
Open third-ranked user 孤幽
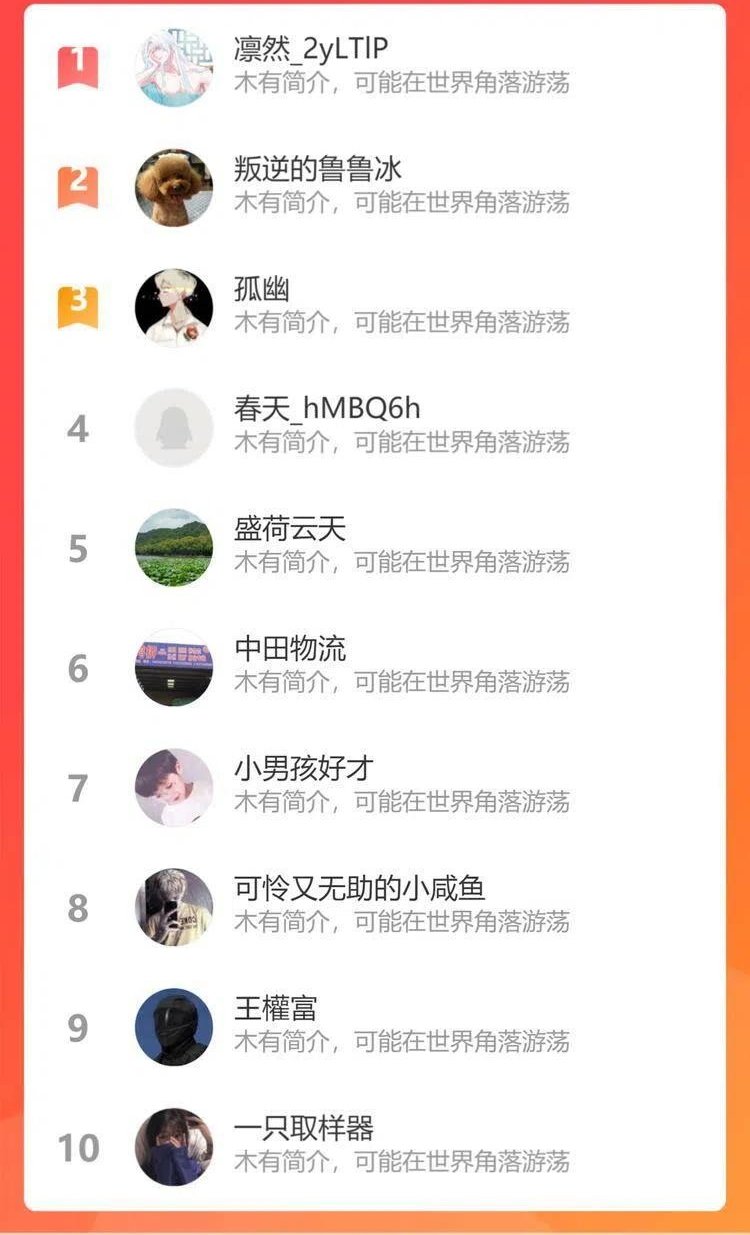point(262,289)
